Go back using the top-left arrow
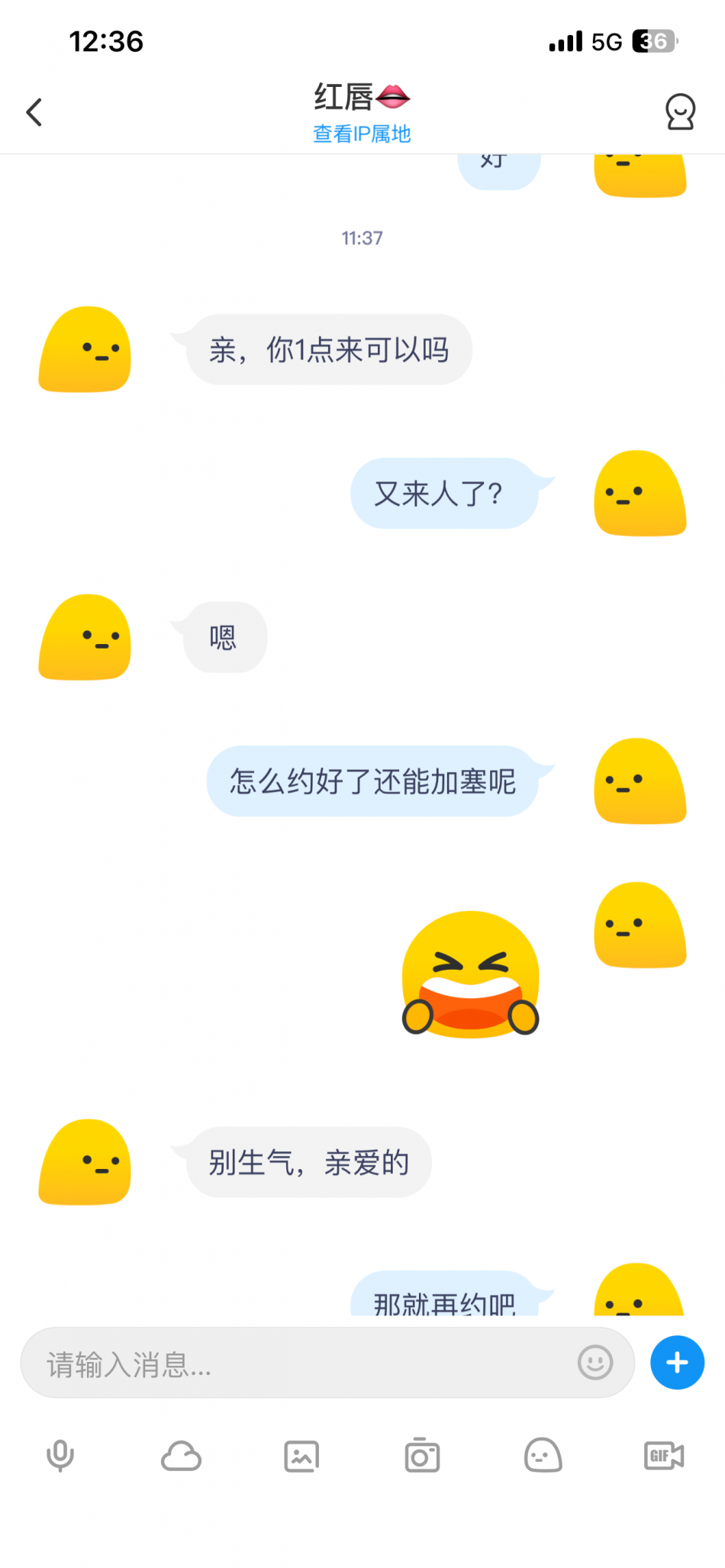 point(34,112)
